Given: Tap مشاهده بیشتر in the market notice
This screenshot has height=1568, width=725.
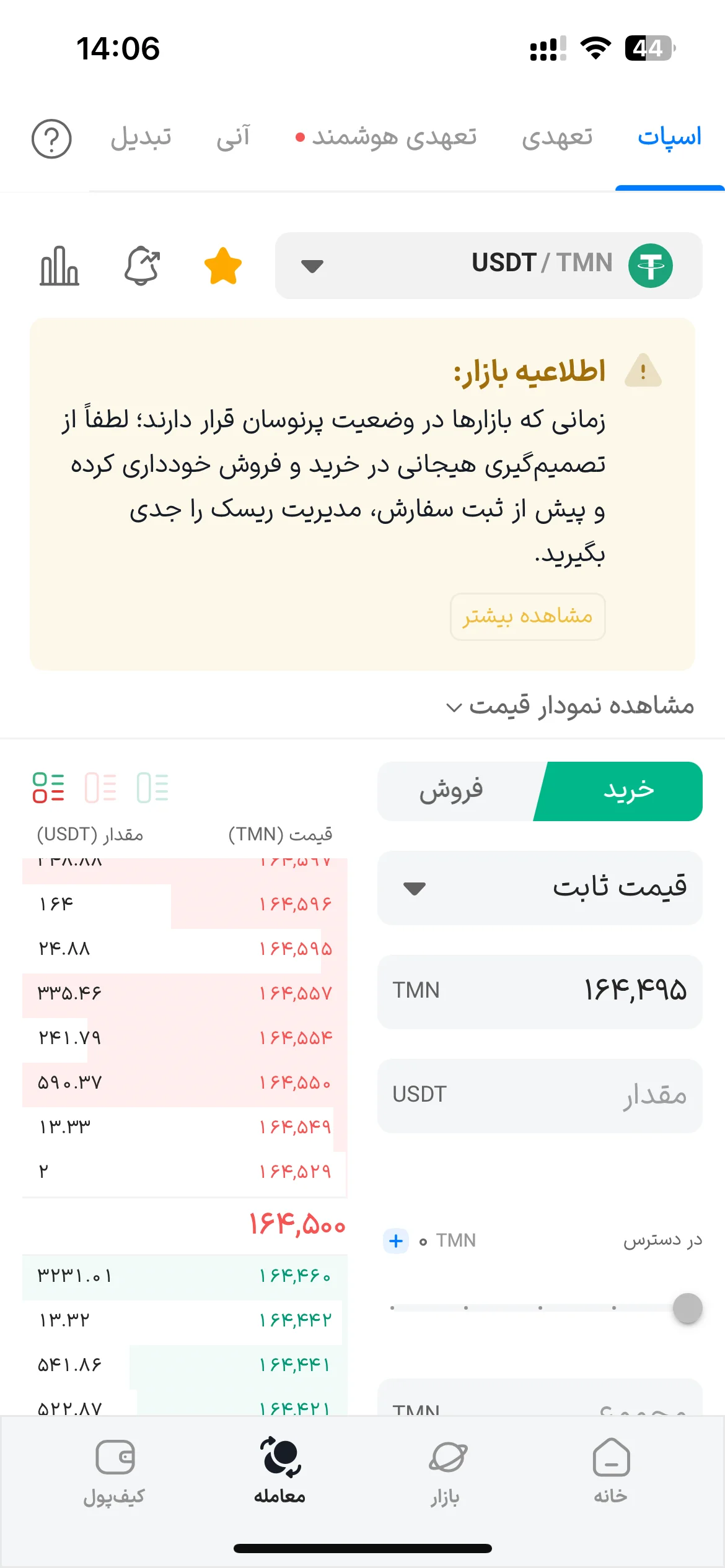Looking at the screenshot, I should pyautogui.click(x=527, y=616).
